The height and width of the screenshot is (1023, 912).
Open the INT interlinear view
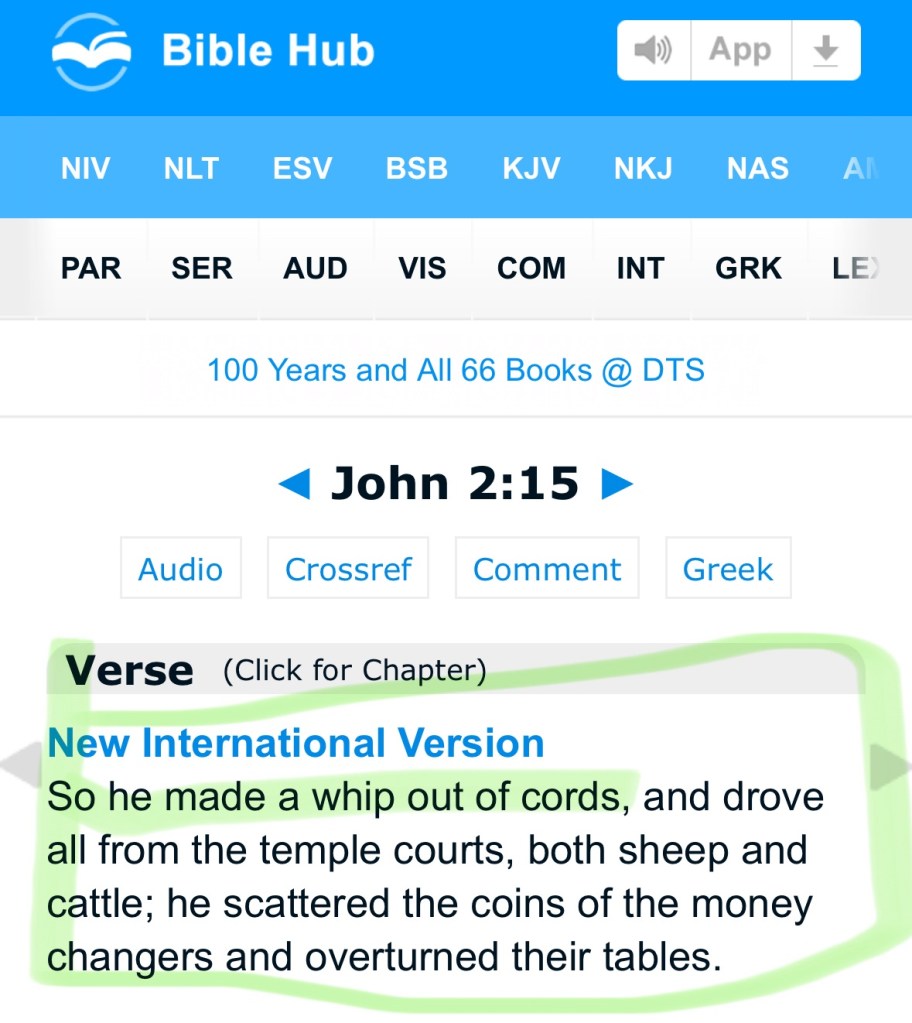(x=640, y=268)
